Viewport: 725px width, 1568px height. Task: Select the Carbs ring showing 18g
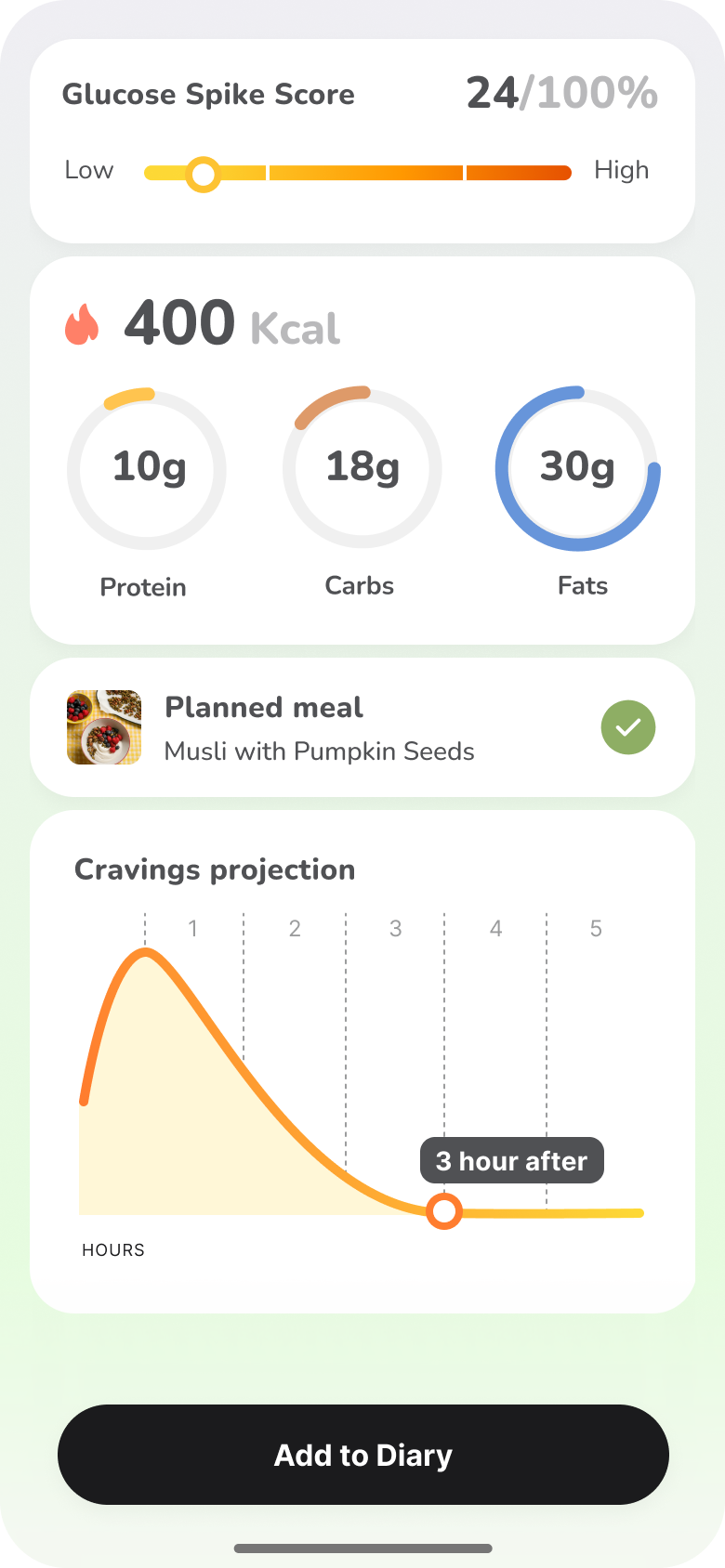pos(362,469)
